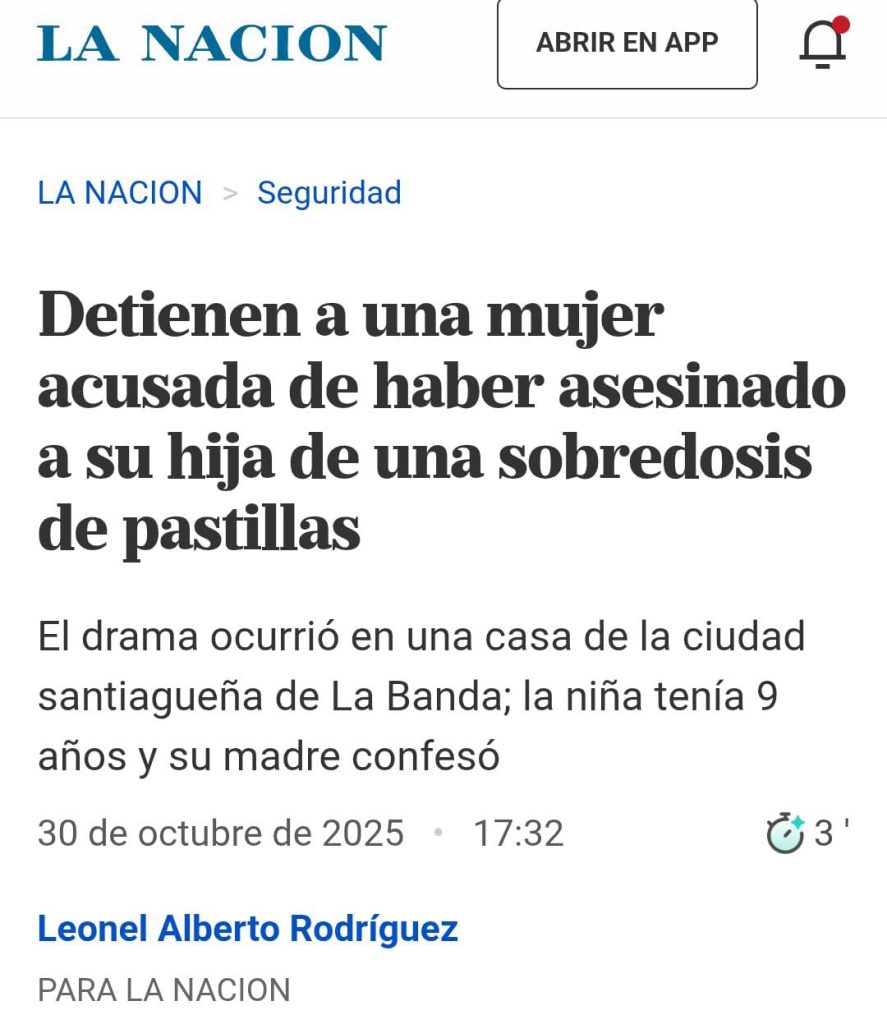Open the LA NACION home logo
Viewport: 887px width, 1024px height.
212,43
